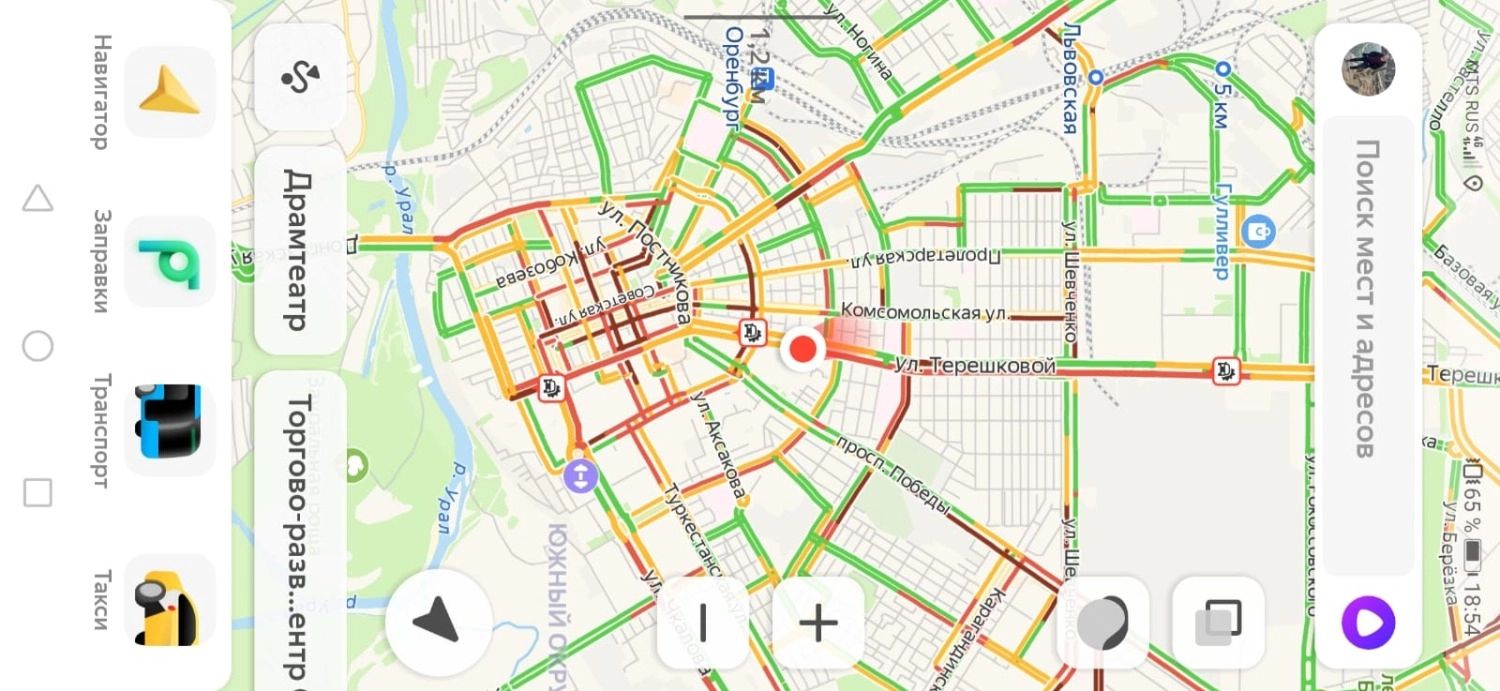Switch to the Транспорт tab
Image resolution: width=1500 pixels, height=691 pixels.
tap(169, 430)
